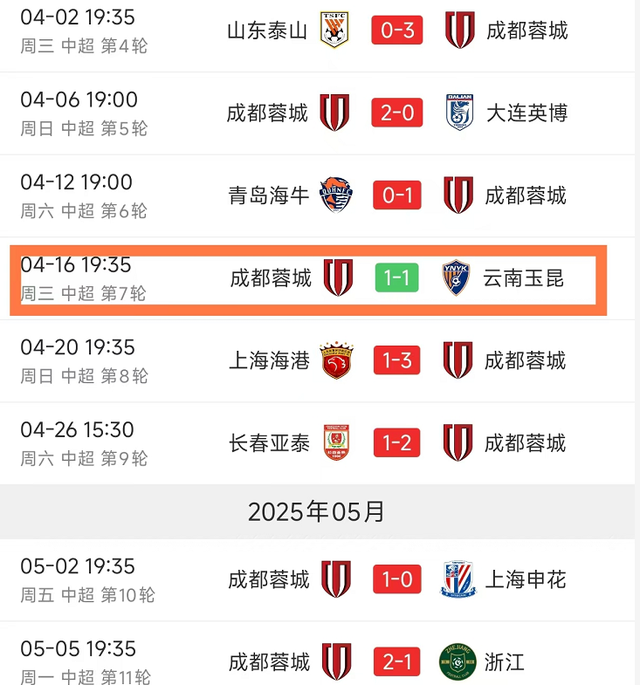Open the 青岛海牛 vs 成都蓉城 match
The image size is (640, 685).
coord(396,194)
